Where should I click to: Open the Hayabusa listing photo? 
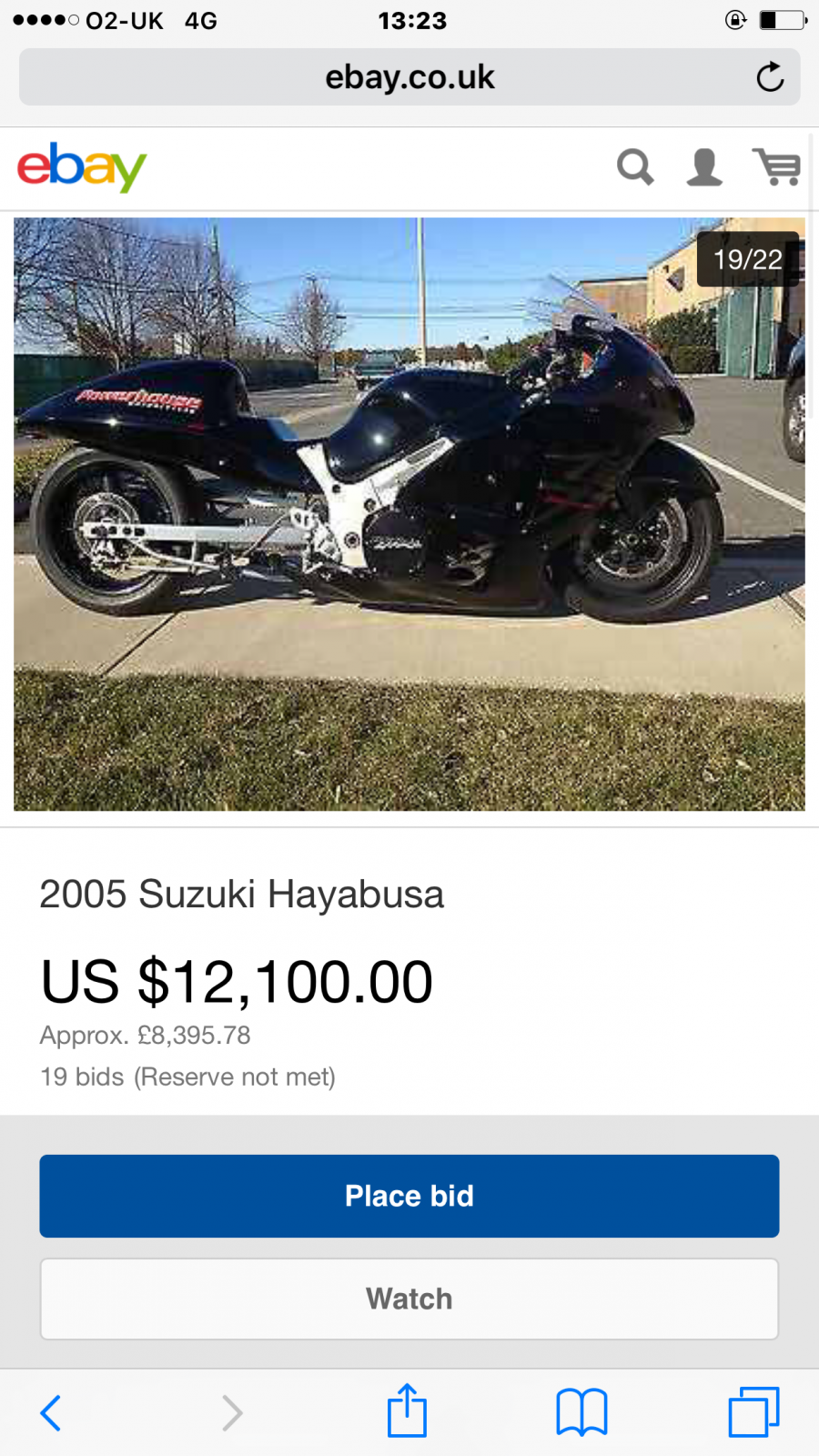pos(409,514)
